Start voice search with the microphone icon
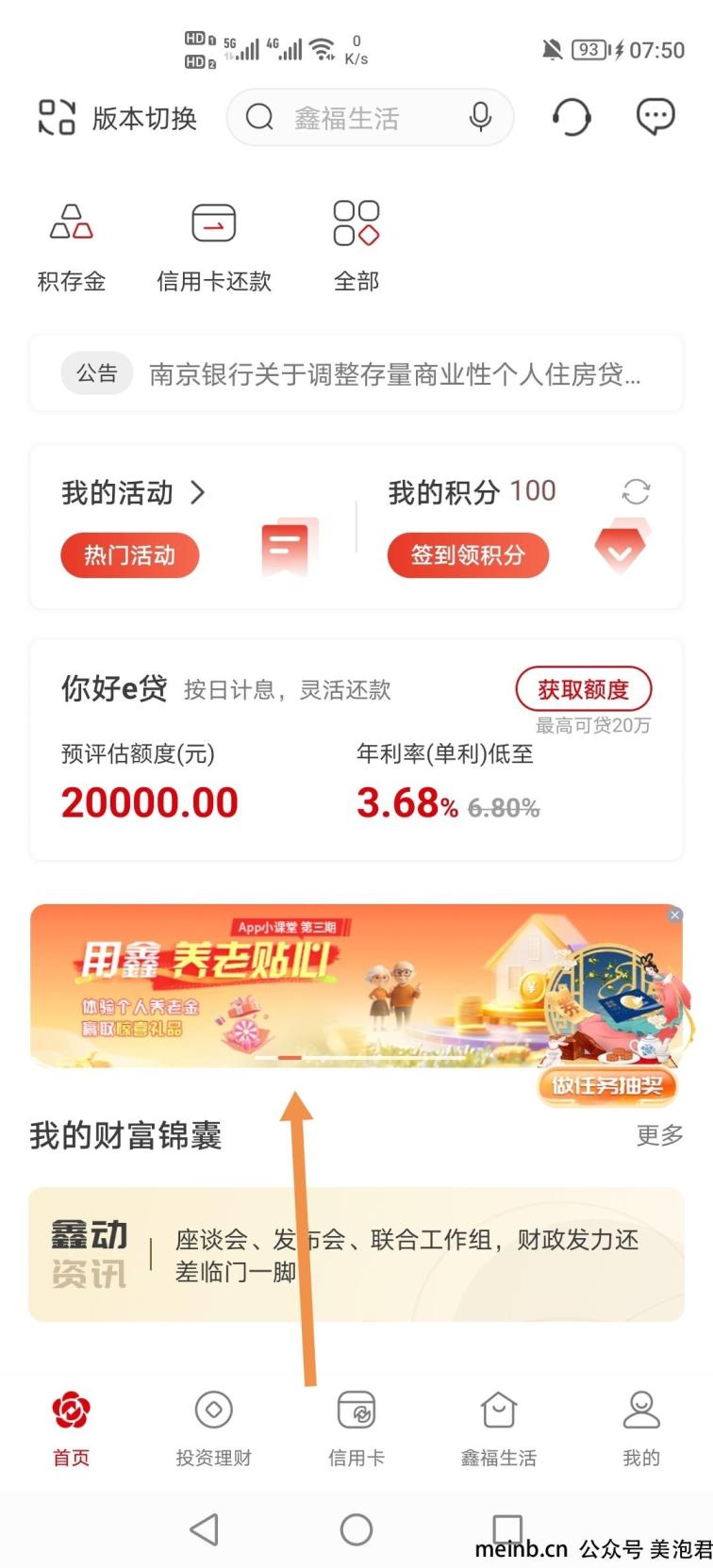Image resolution: width=713 pixels, height=1568 pixels. [480, 117]
